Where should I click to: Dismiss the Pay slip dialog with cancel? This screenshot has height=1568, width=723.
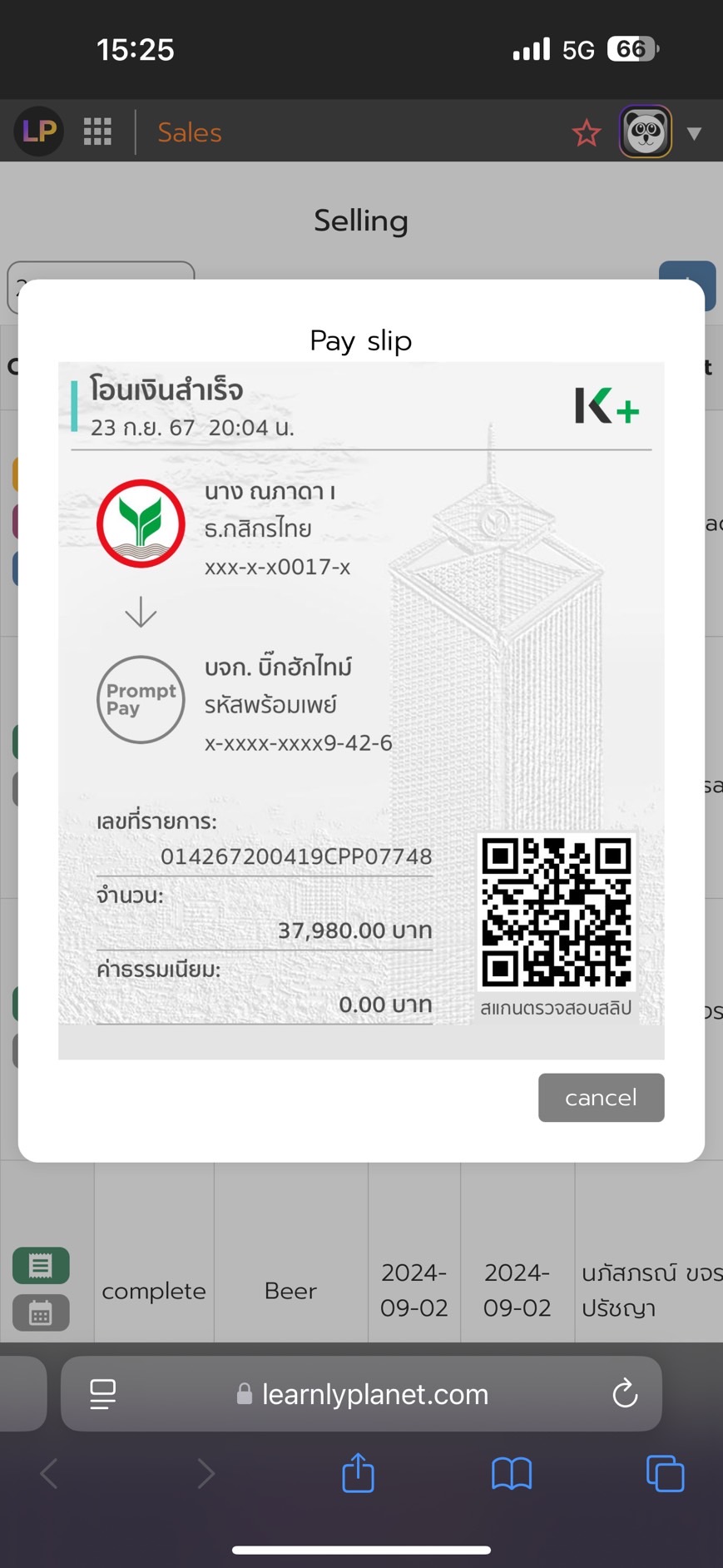[601, 1097]
